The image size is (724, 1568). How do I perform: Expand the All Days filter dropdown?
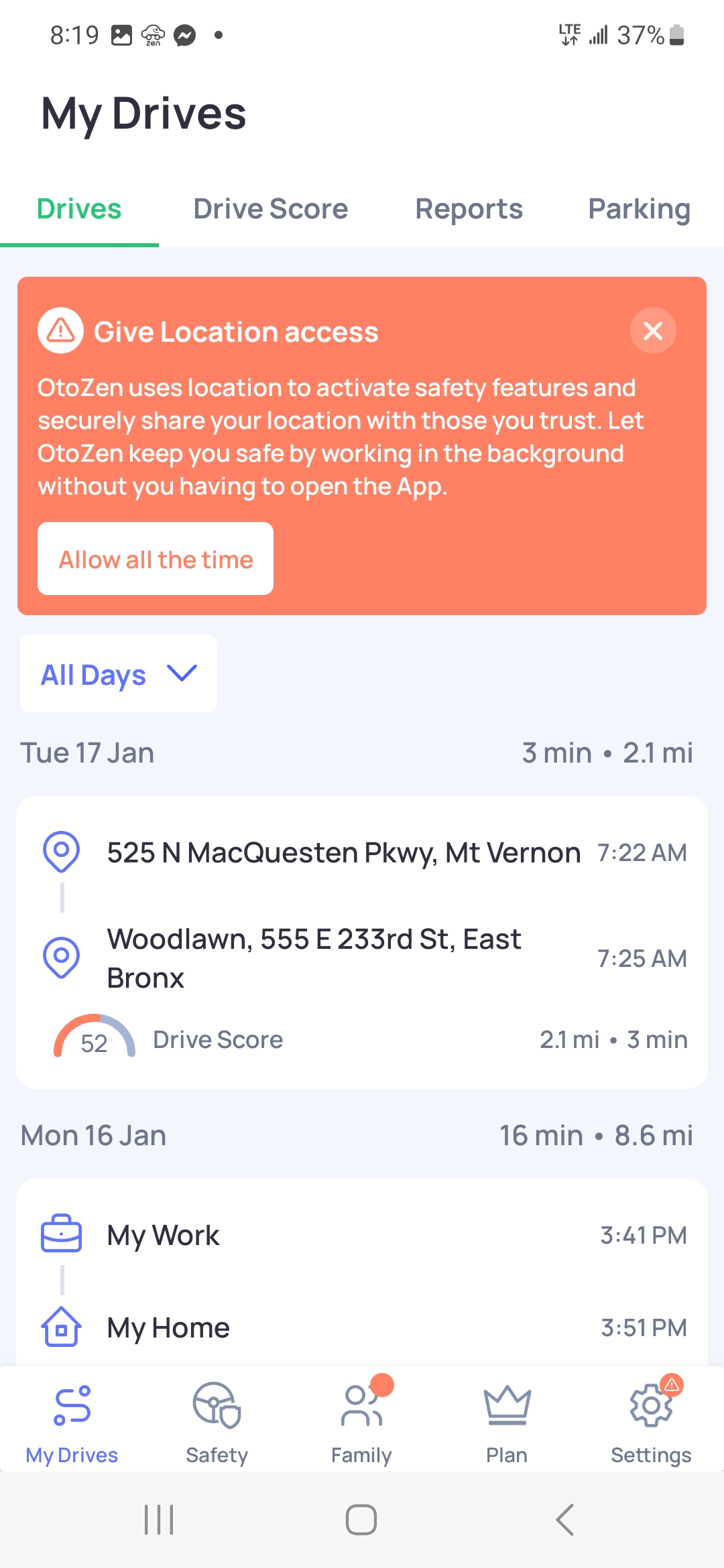pyautogui.click(x=118, y=674)
